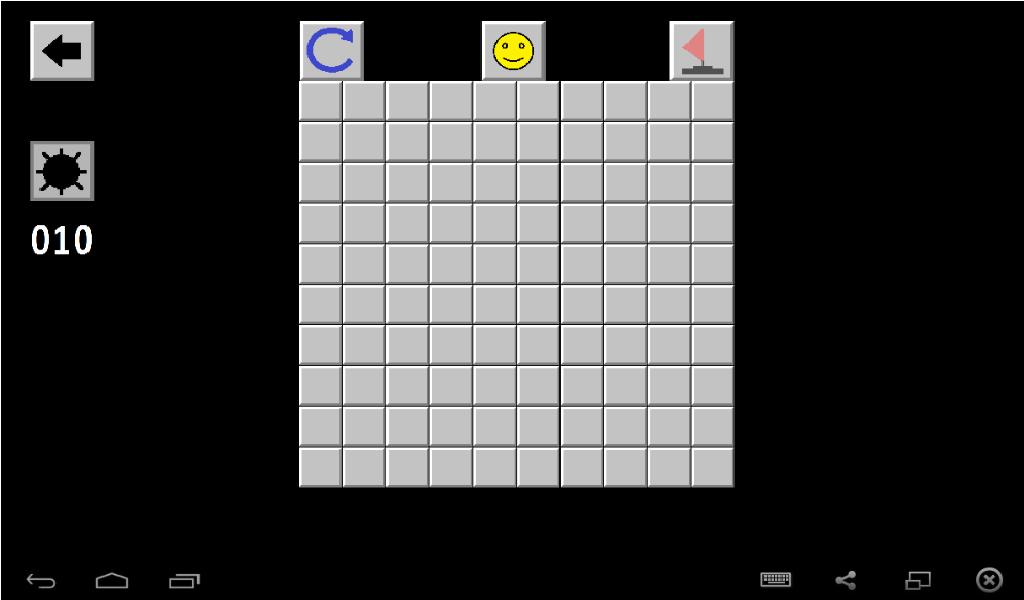Switch to red flag mode
Image resolution: width=1024 pixels, height=600 pixels.
701,51
